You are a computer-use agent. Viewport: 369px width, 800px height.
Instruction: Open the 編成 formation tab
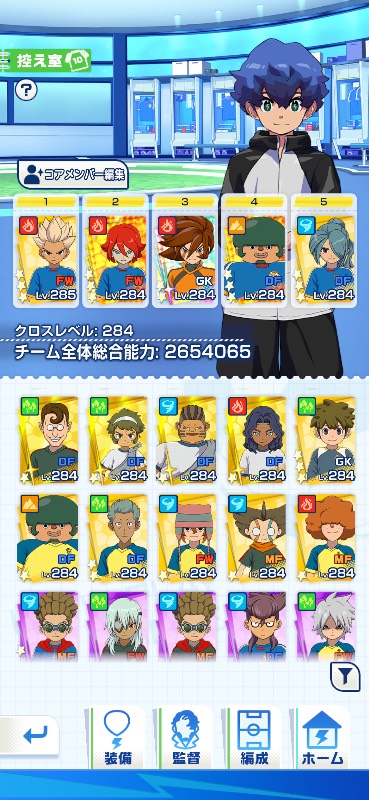(254, 737)
